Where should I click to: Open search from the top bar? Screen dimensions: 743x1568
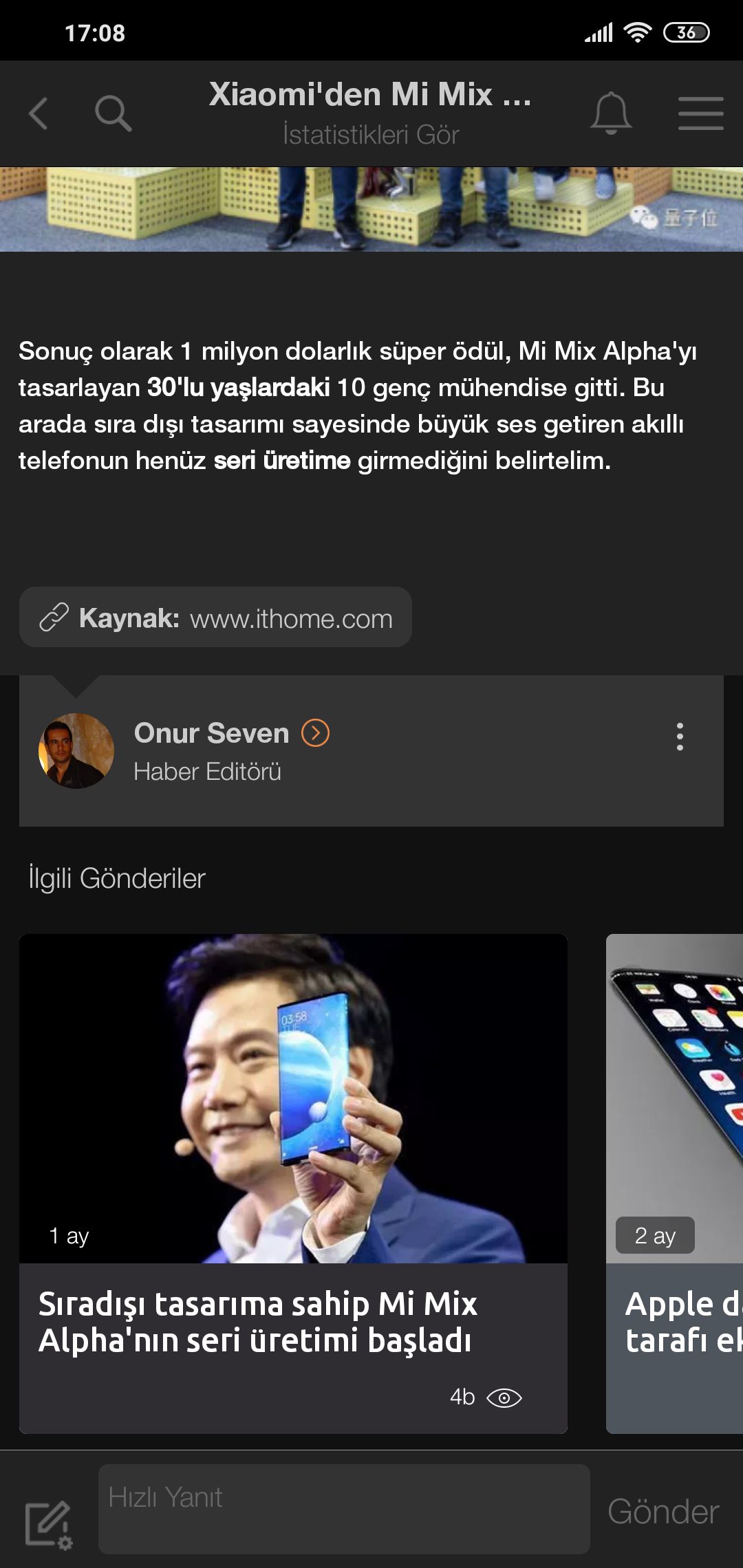113,113
